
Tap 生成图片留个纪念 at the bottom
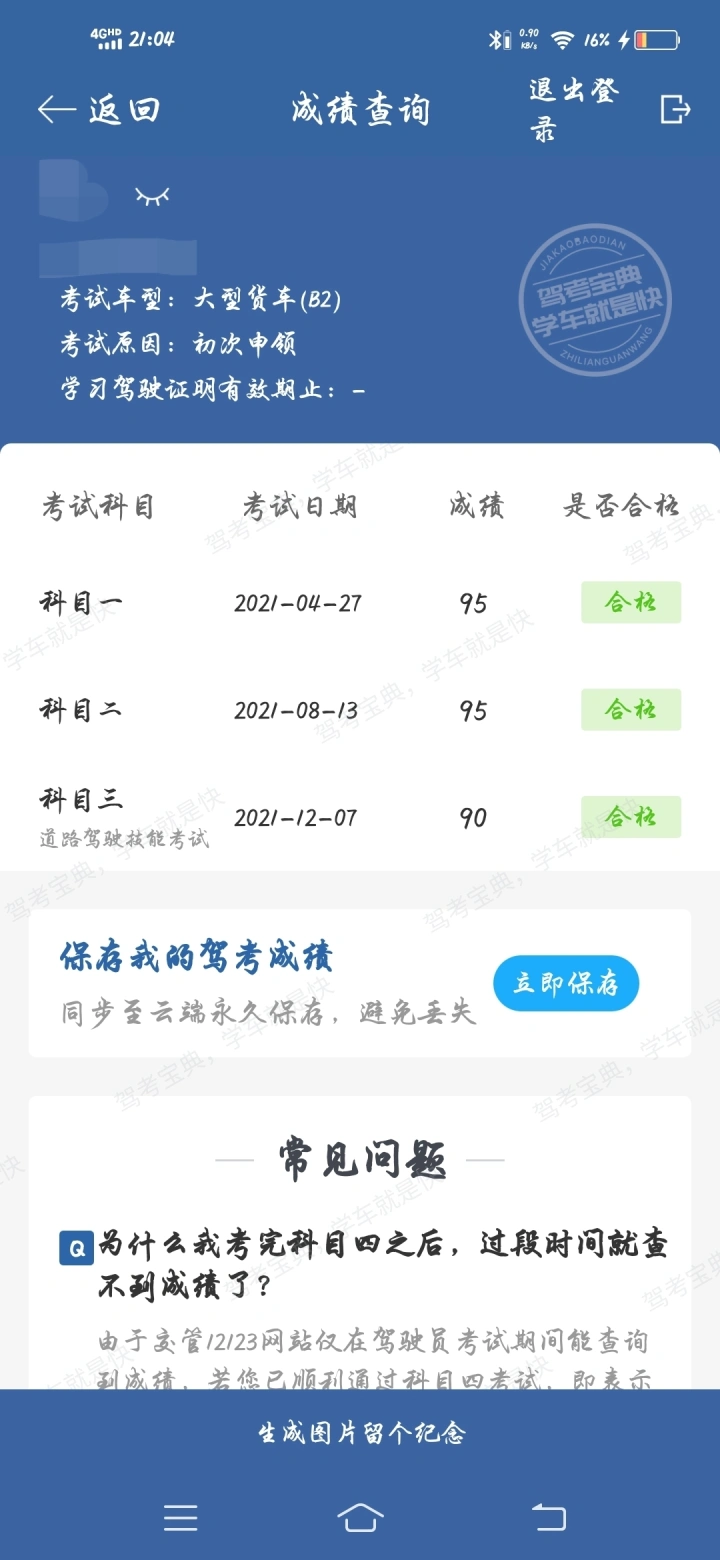[x=360, y=1433]
